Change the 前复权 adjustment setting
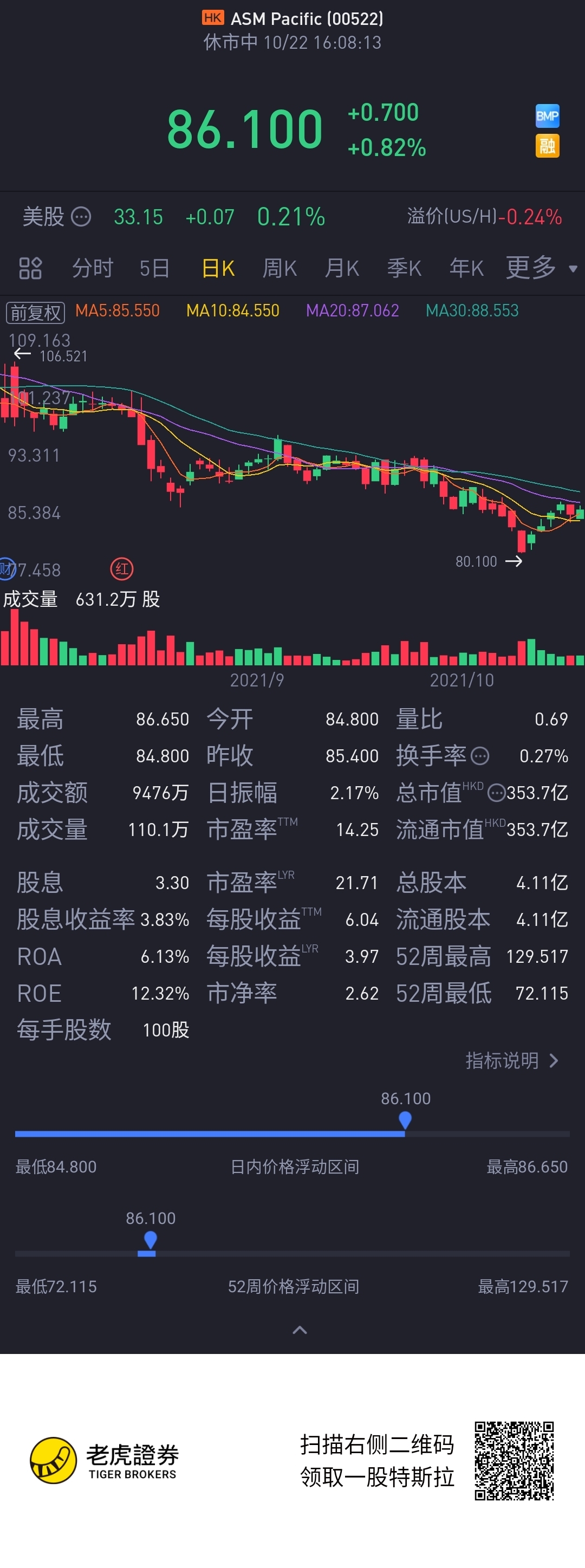Viewport: 585px width, 1568px height. click(x=35, y=312)
